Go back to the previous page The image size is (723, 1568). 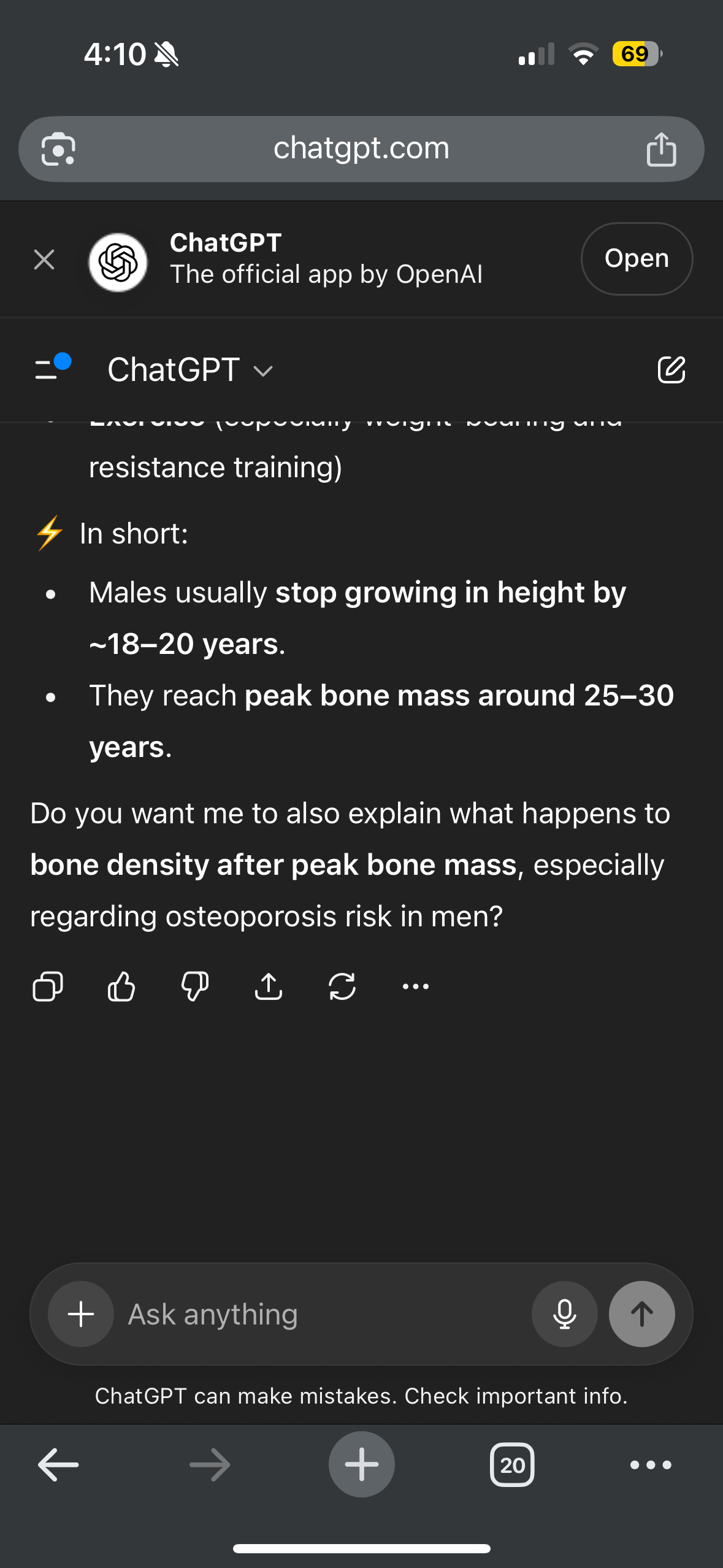[x=58, y=1464]
